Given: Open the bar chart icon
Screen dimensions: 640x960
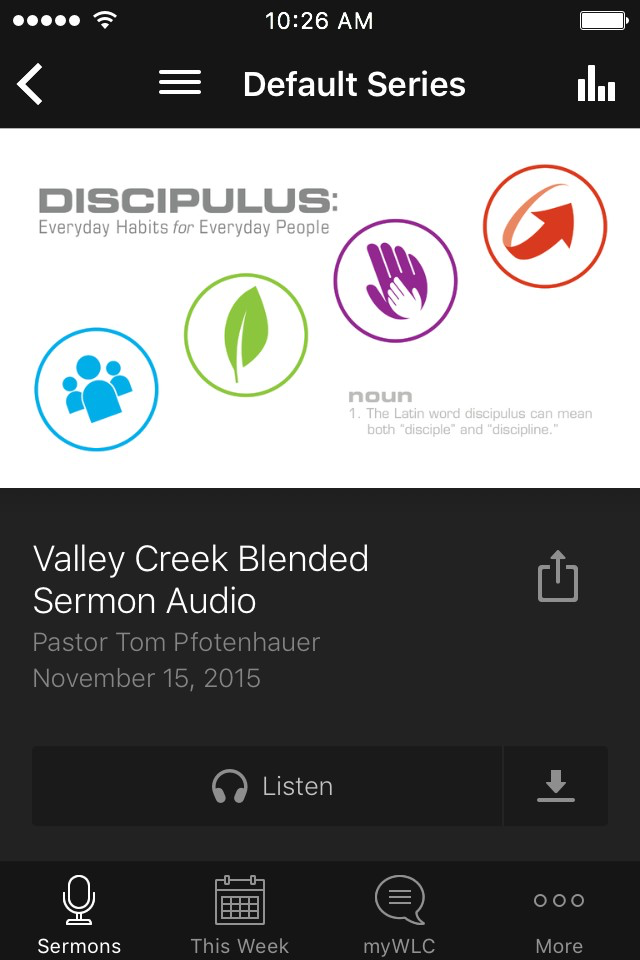Looking at the screenshot, I should 596,84.
